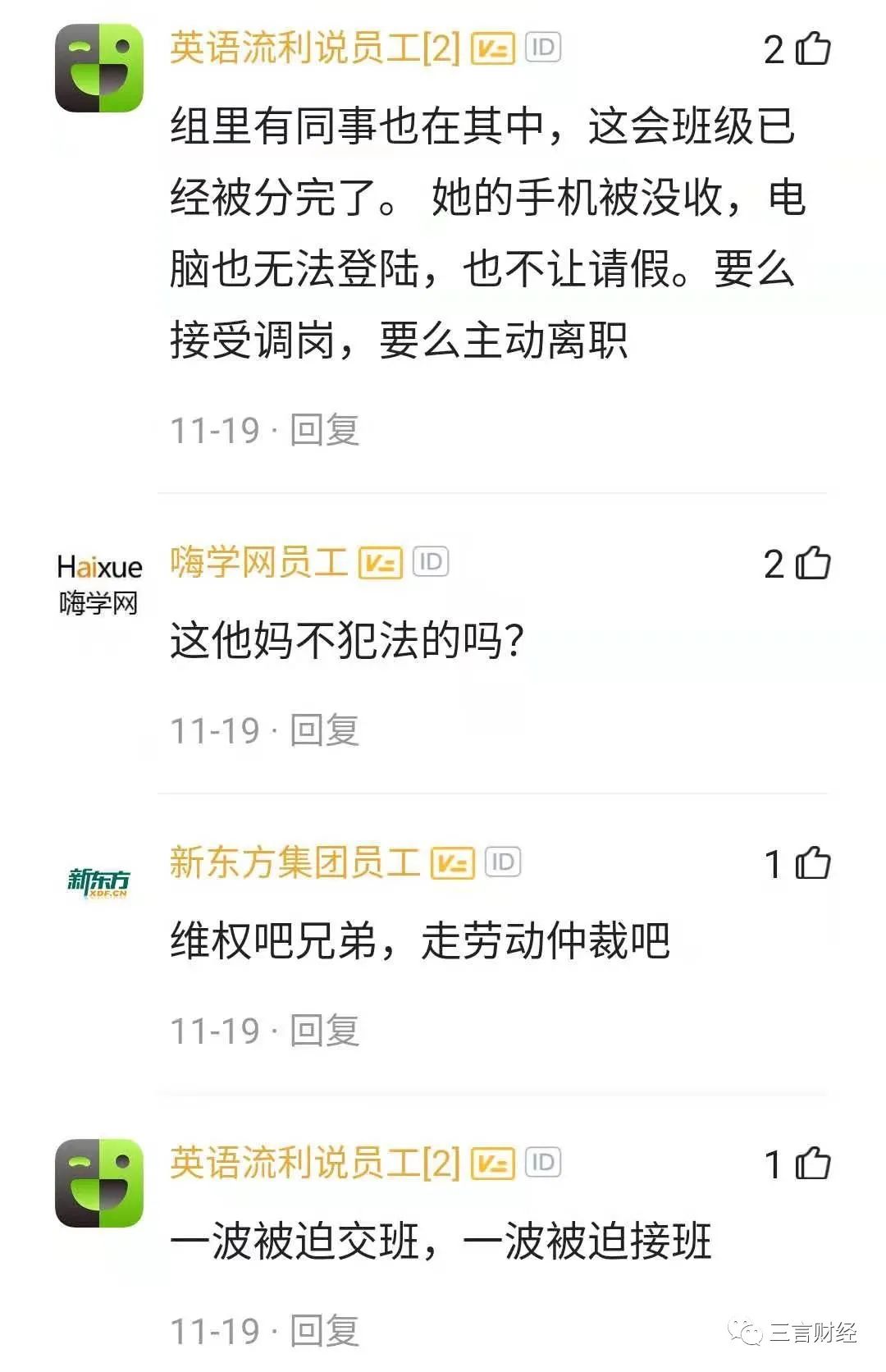Reply to the 一波被迫交班 comment

[325, 1331]
